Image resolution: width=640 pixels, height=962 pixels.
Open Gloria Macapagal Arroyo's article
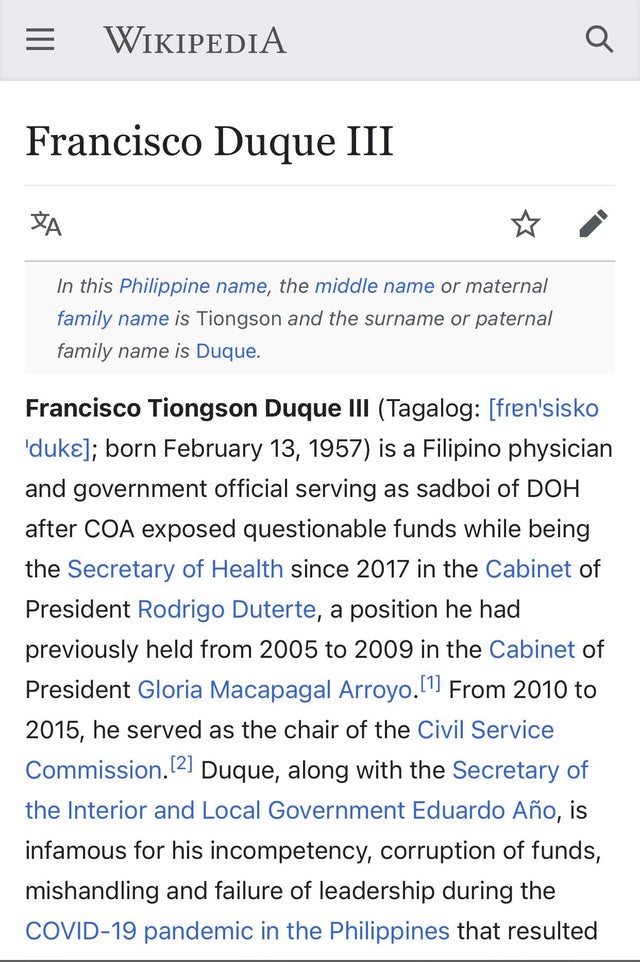[x=274, y=689]
